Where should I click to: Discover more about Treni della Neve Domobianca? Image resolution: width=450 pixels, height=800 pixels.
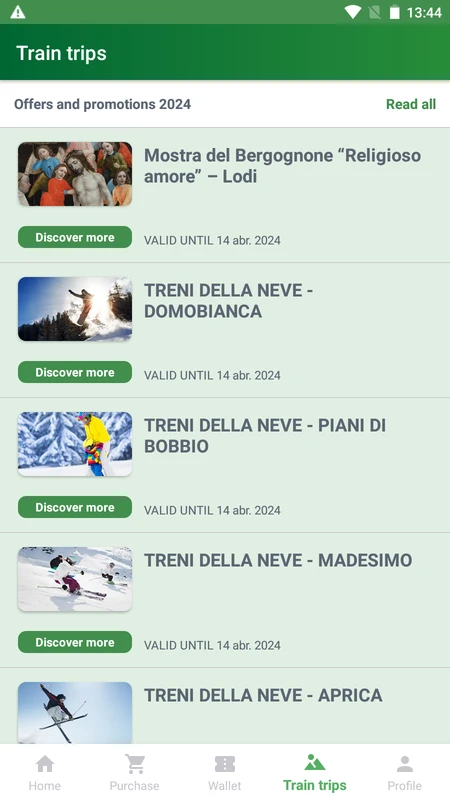(x=75, y=372)
